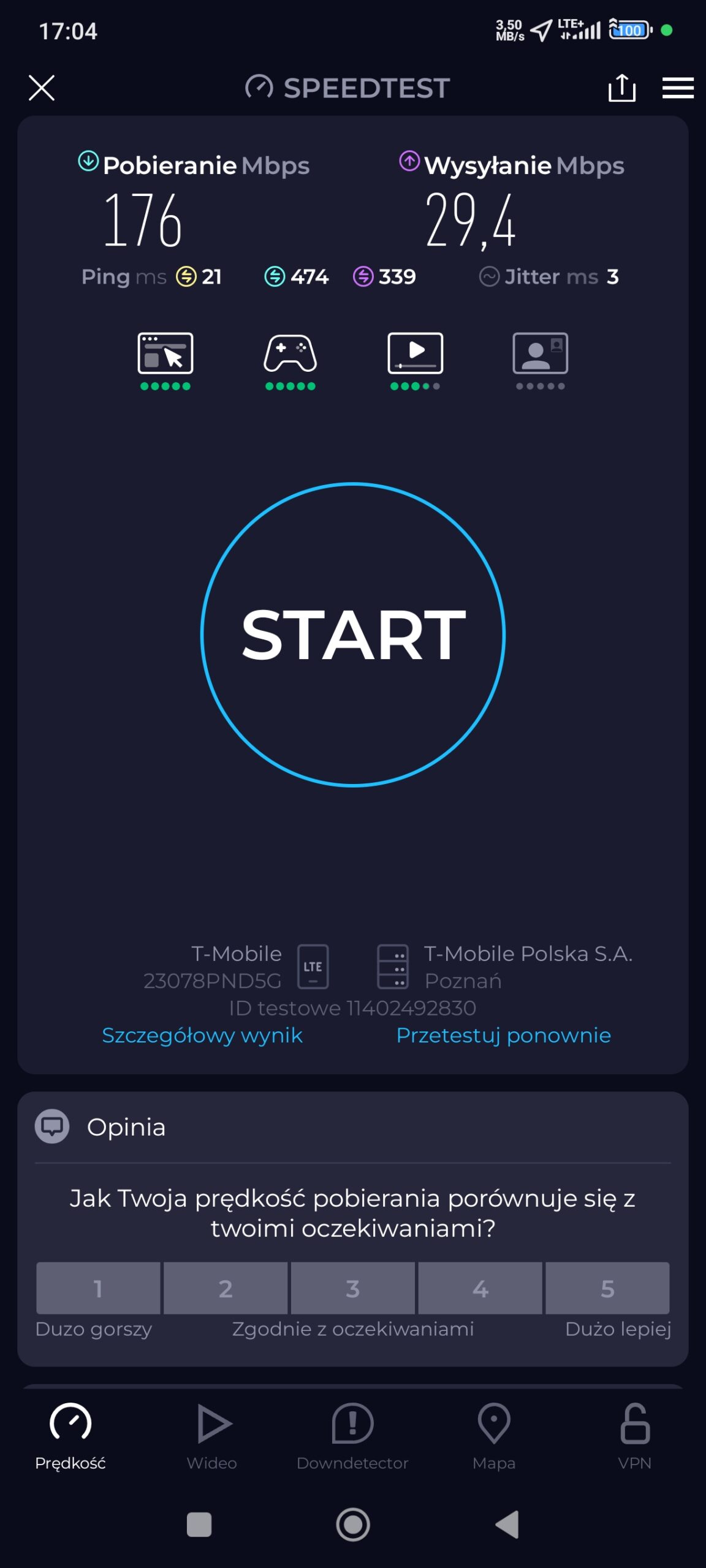Open the hamburger menu
This screenshot has height=1568, width=706.
pos(678,88)
